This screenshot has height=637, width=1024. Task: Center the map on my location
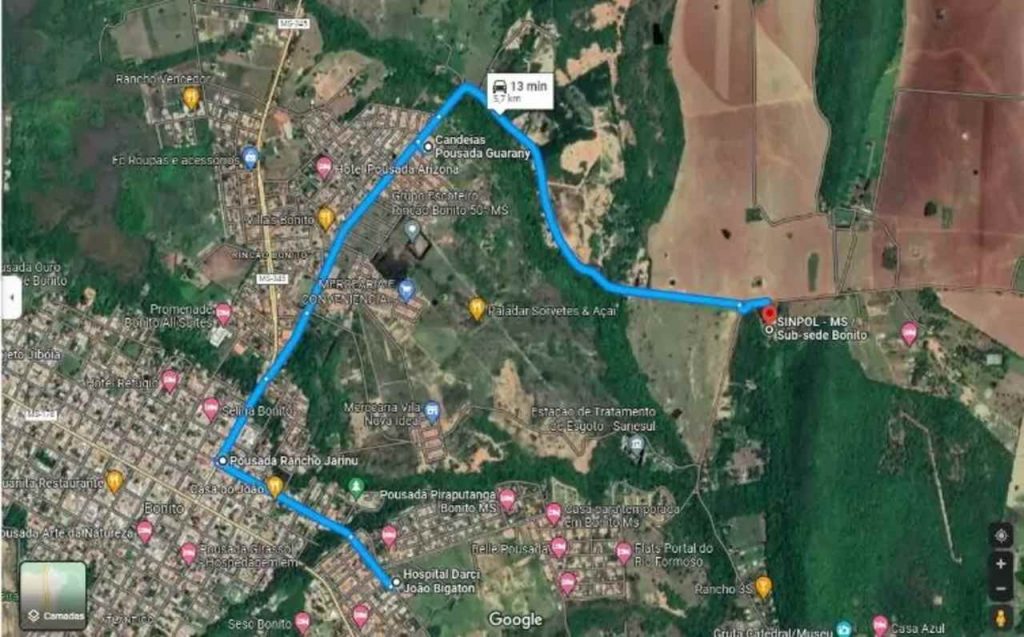tap(1001, 536)
